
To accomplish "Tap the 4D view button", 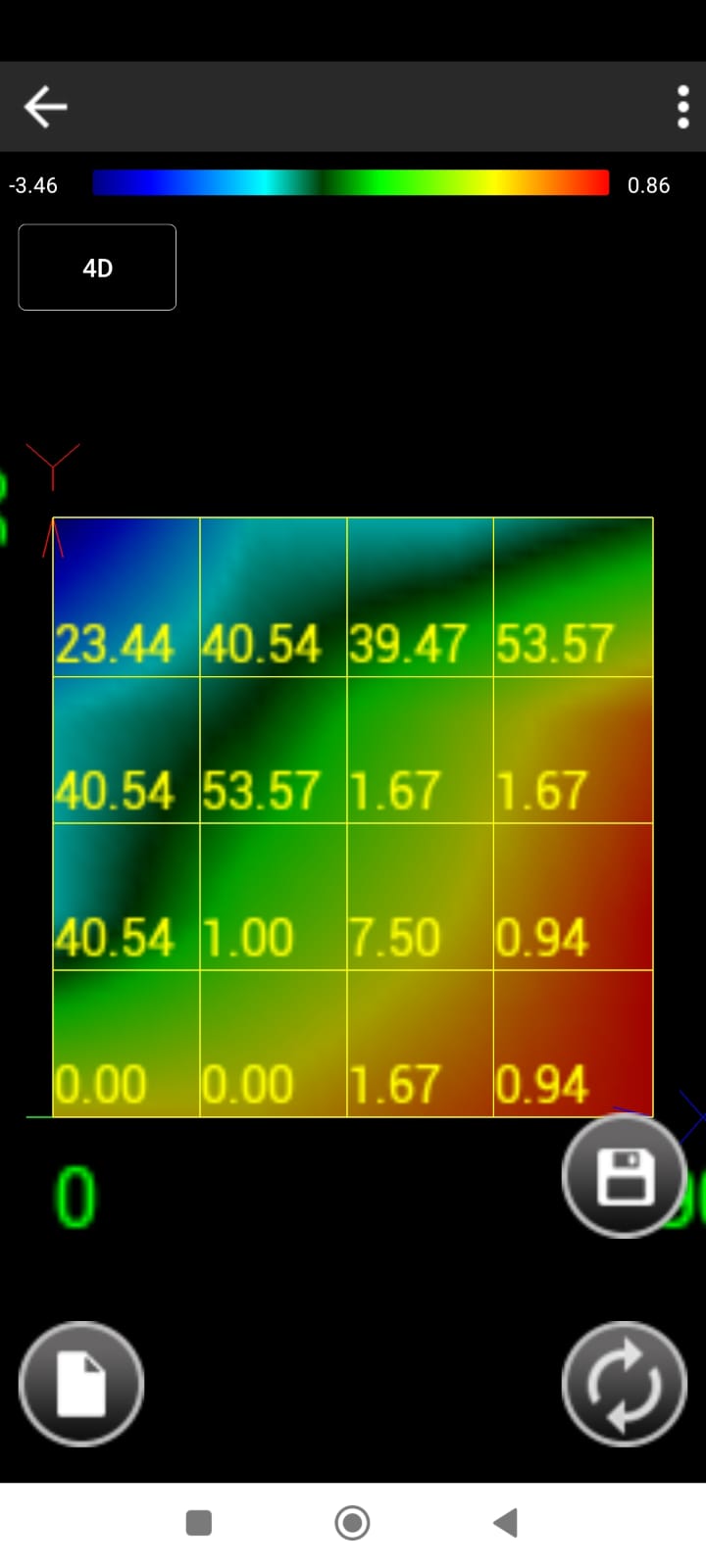I will [x=97, y=268].
